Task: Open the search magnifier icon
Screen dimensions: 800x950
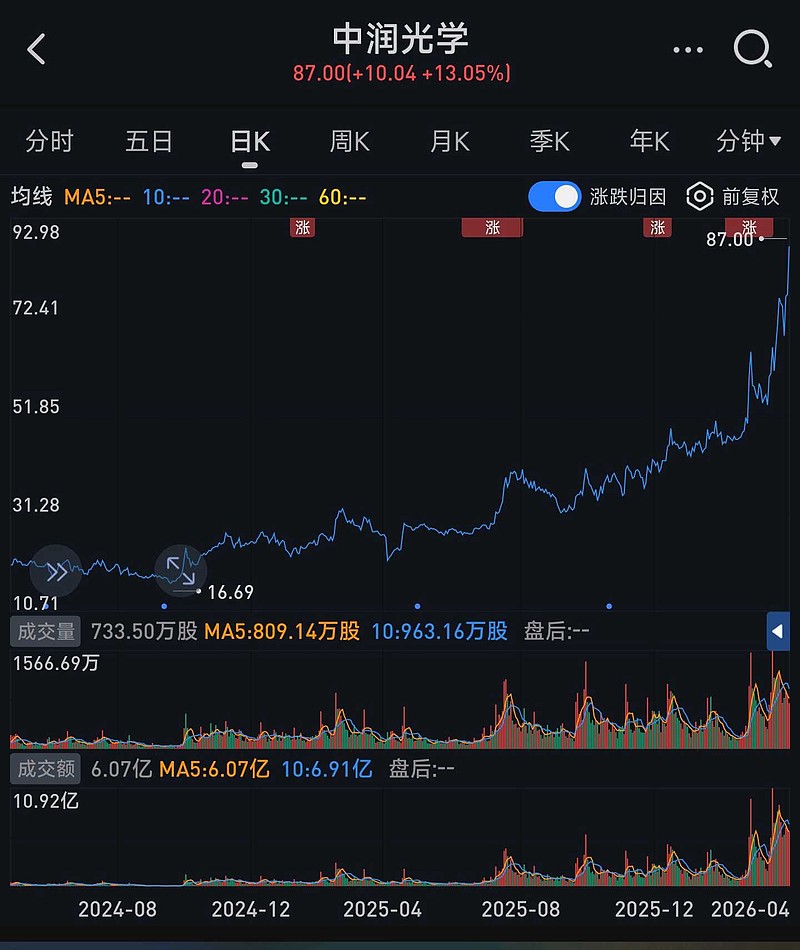Action: click(751, 49)
